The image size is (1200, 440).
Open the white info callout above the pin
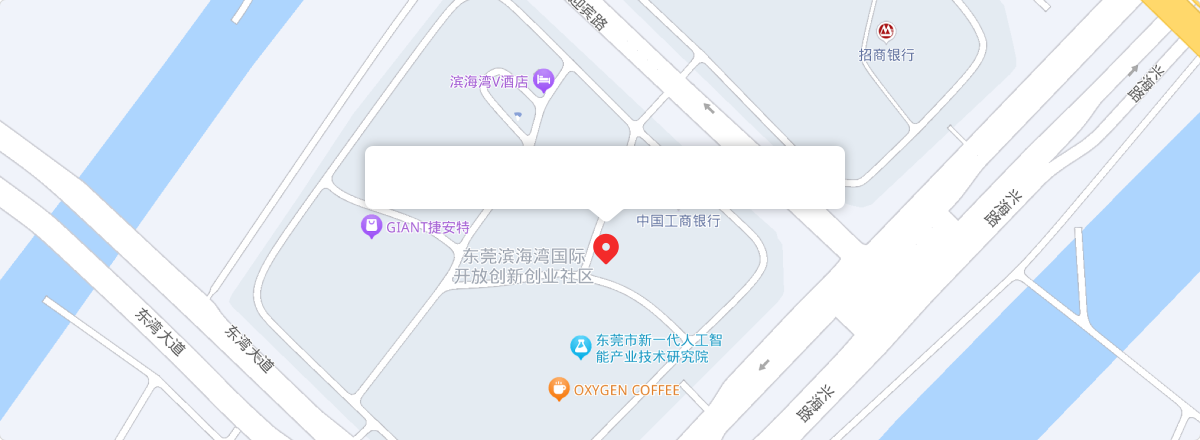604,177
